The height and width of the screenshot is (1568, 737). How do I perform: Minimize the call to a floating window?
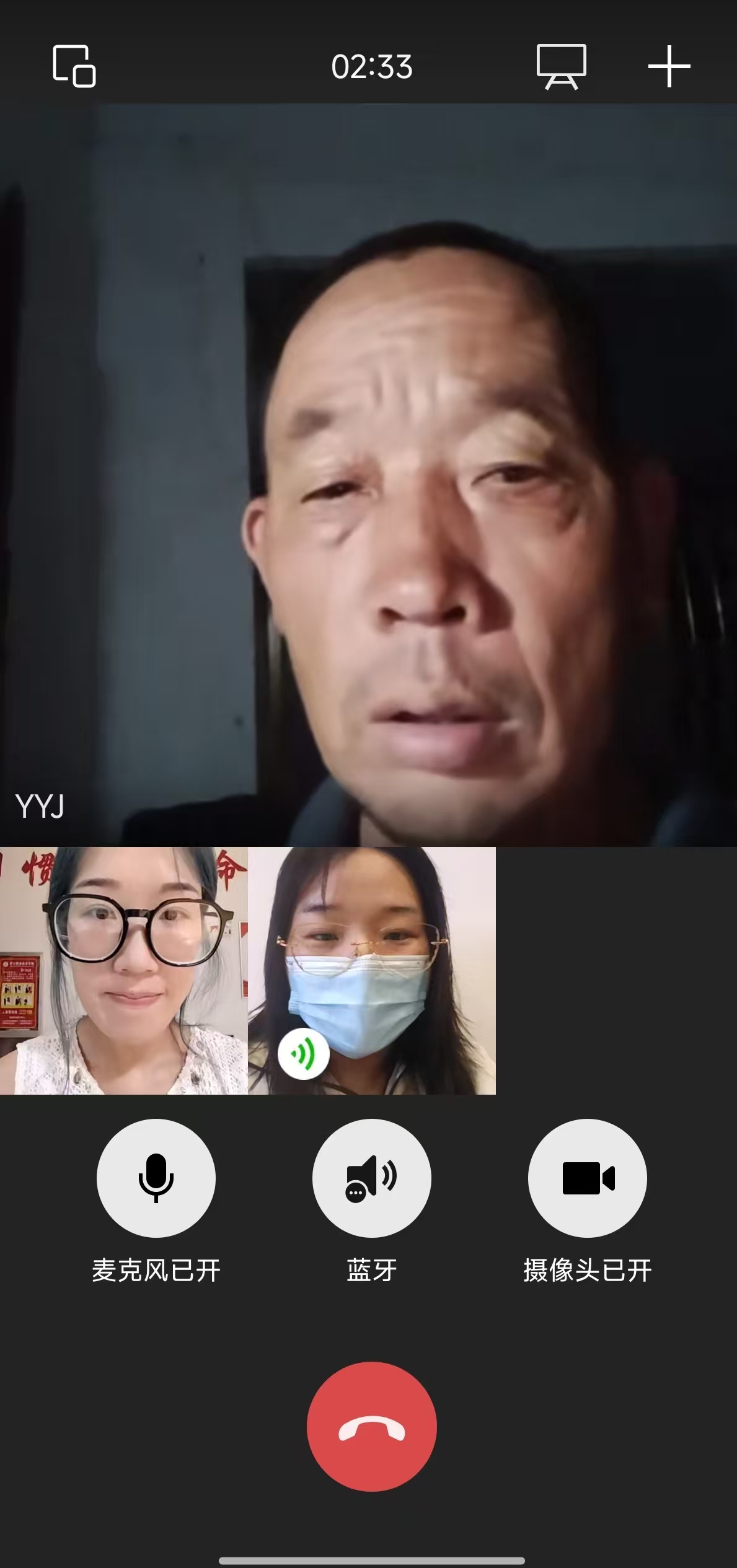coord(74,66)
